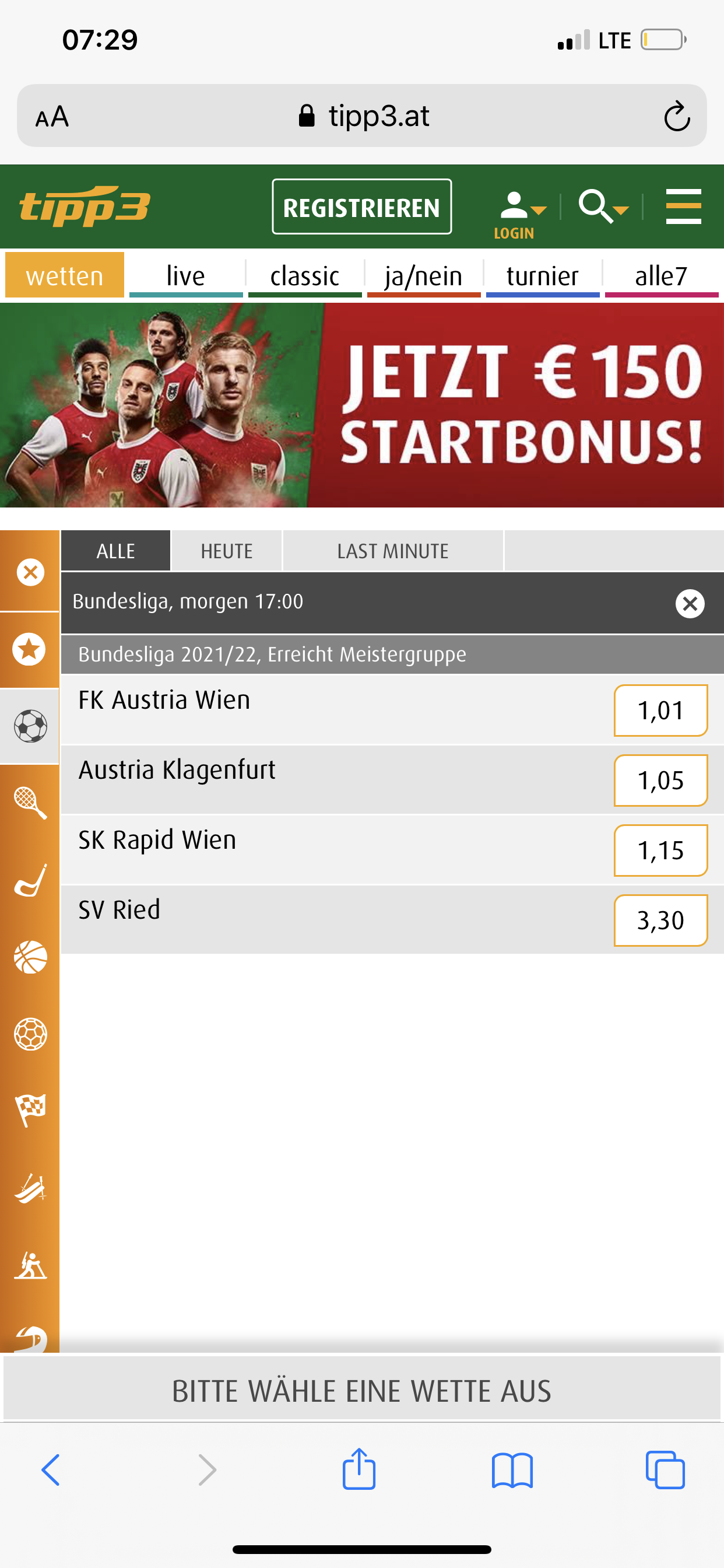
Task: Open the €150 Startbonus banner
Action: tap(362, 405)
